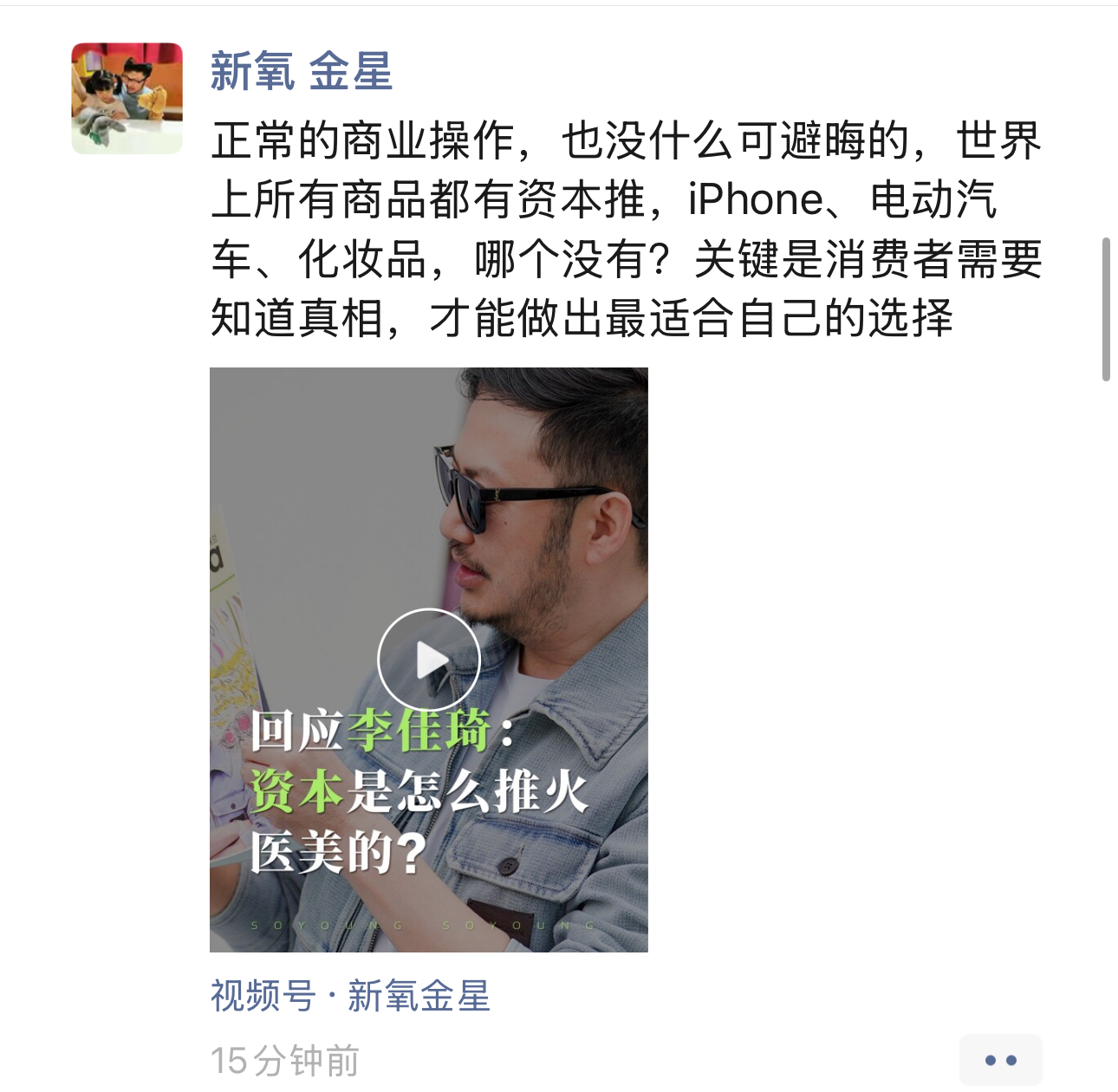Tap the 新氧 金星 username link

point(301,71)
